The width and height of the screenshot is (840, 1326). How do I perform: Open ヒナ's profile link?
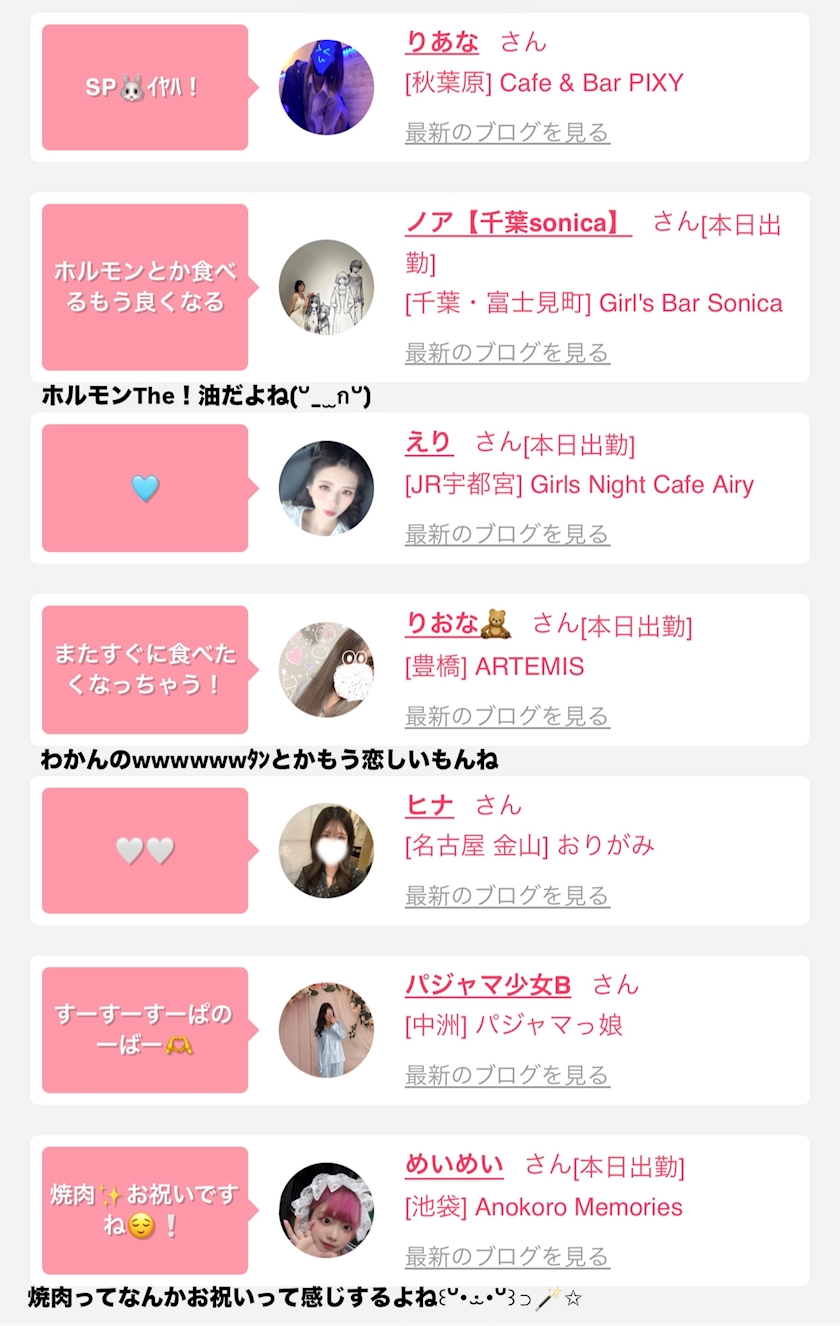point(429,805)
